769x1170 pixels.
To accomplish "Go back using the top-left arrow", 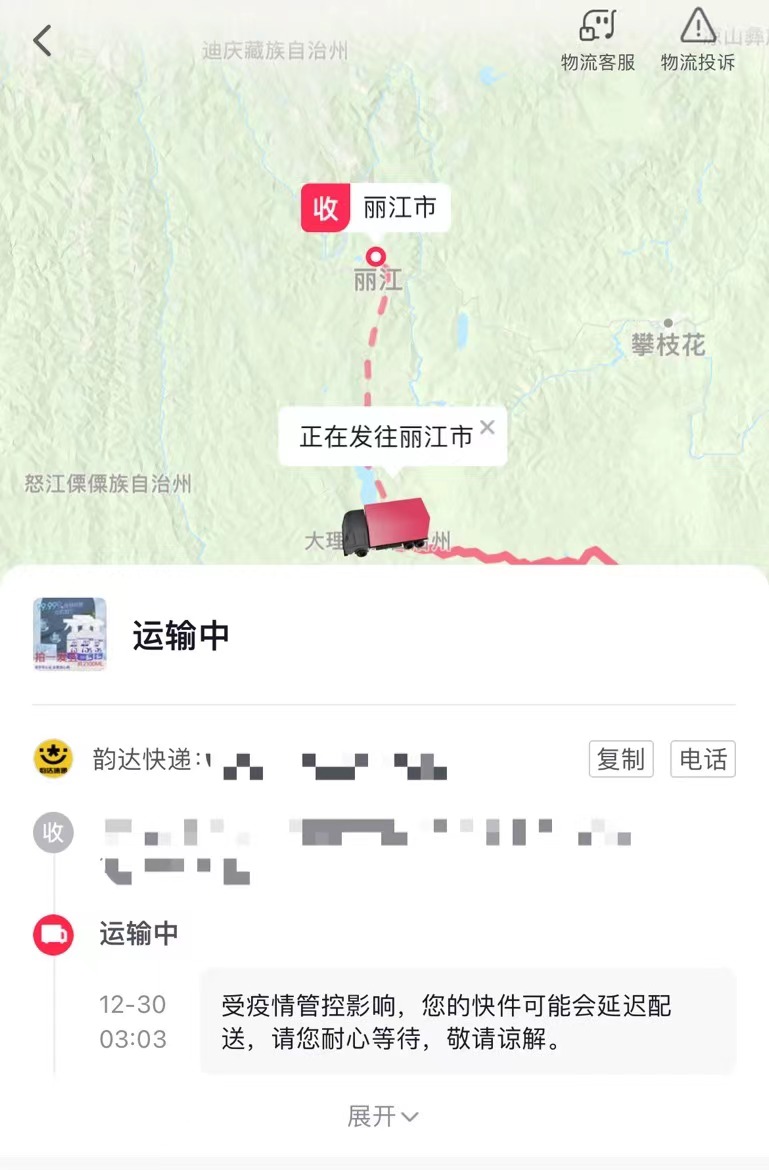I will pyautogui.click(x=42, y=41).
